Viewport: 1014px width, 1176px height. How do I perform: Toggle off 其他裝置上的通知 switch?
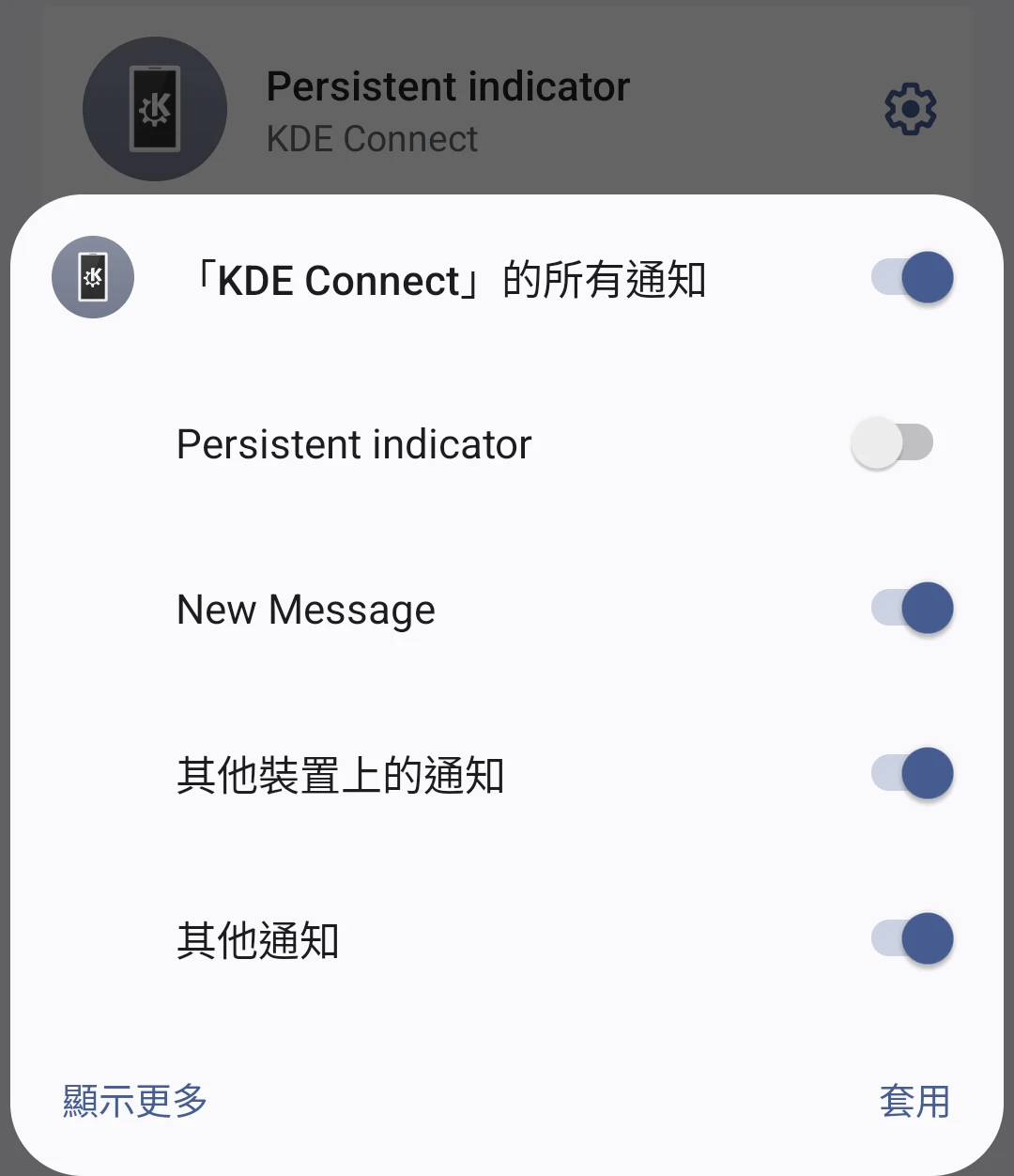[x=912, y=774]
